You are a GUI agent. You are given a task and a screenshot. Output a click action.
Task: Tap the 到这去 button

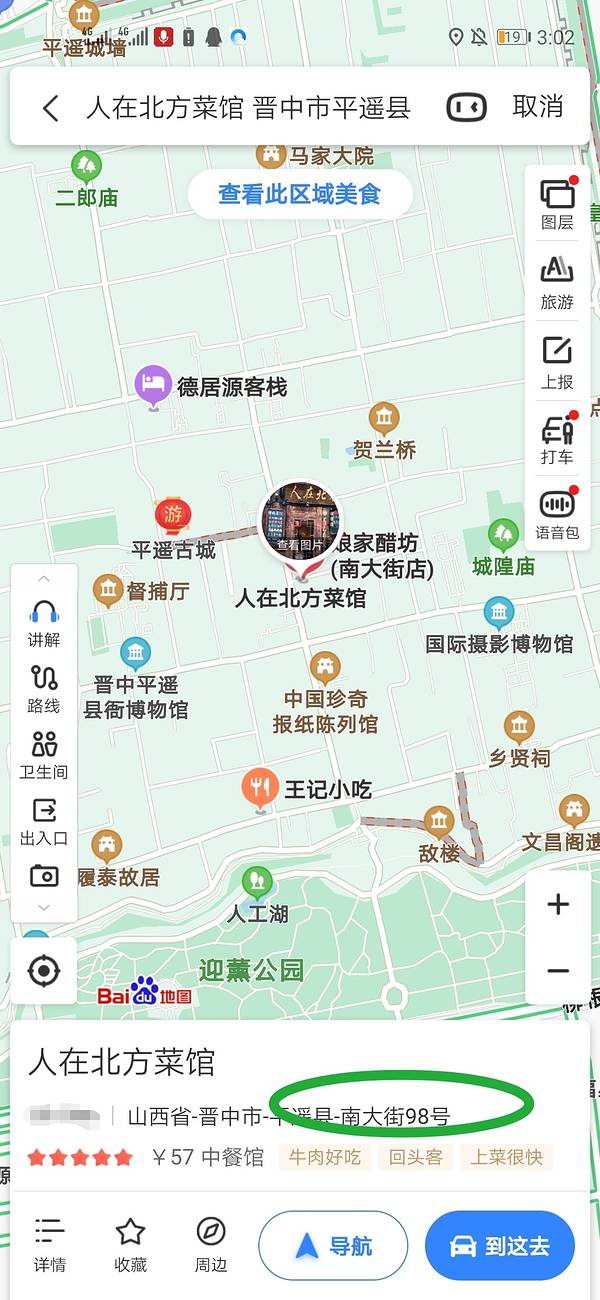[x=499, y=1246]
